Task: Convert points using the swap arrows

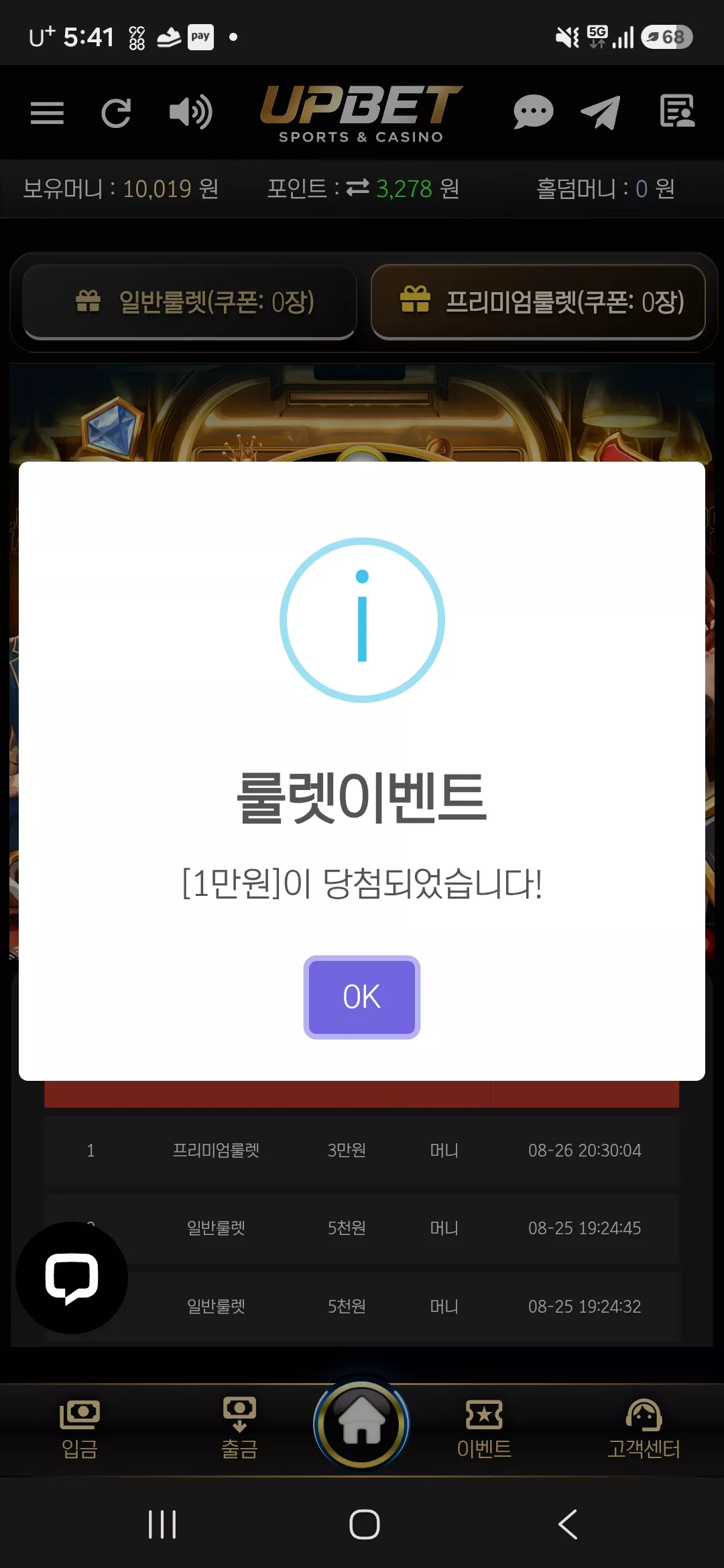Action: 357,188
